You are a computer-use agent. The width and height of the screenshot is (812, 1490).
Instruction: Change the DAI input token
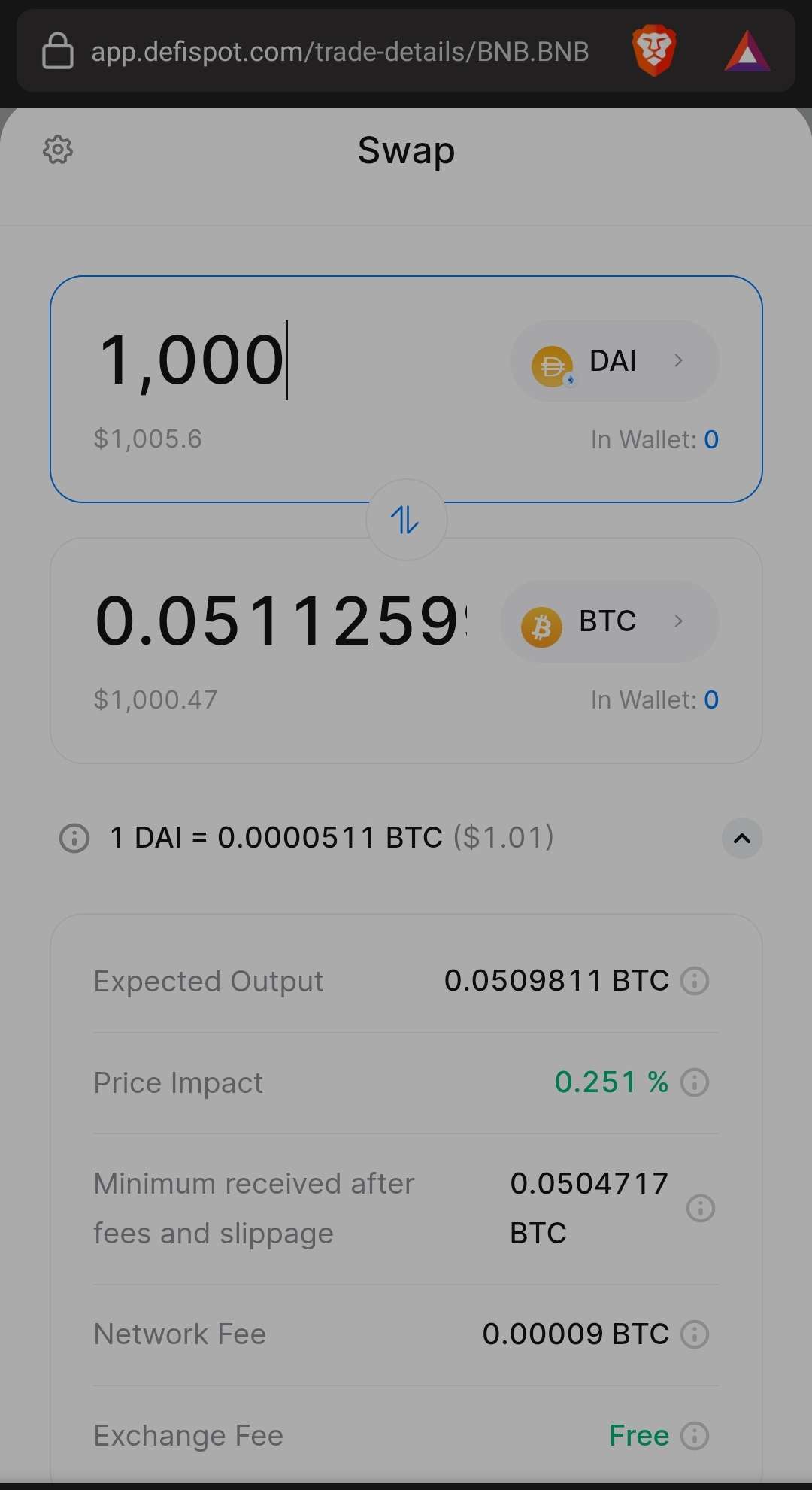click(x=614, y=361)
